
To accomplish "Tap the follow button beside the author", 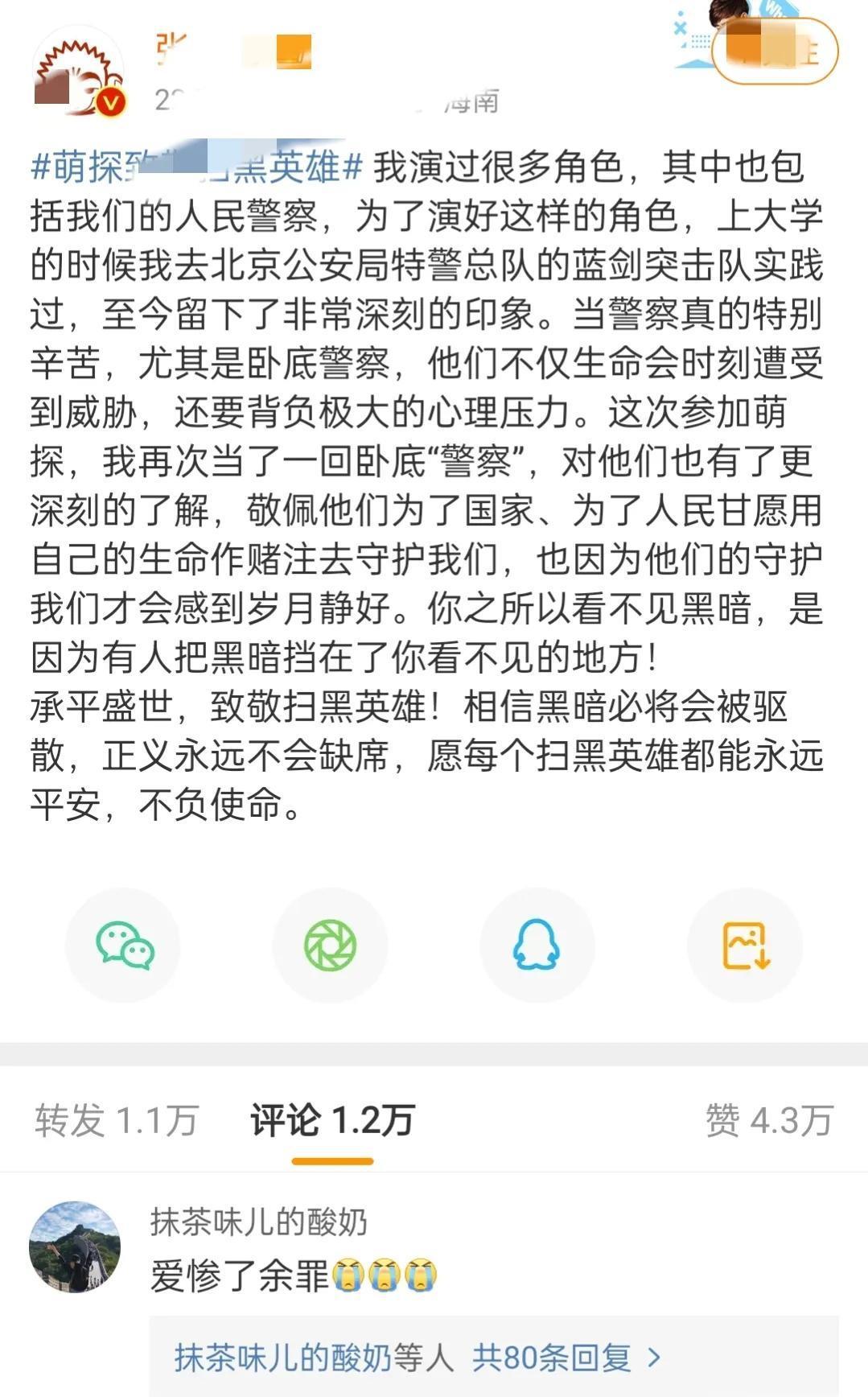I will (x=775, y=52).
